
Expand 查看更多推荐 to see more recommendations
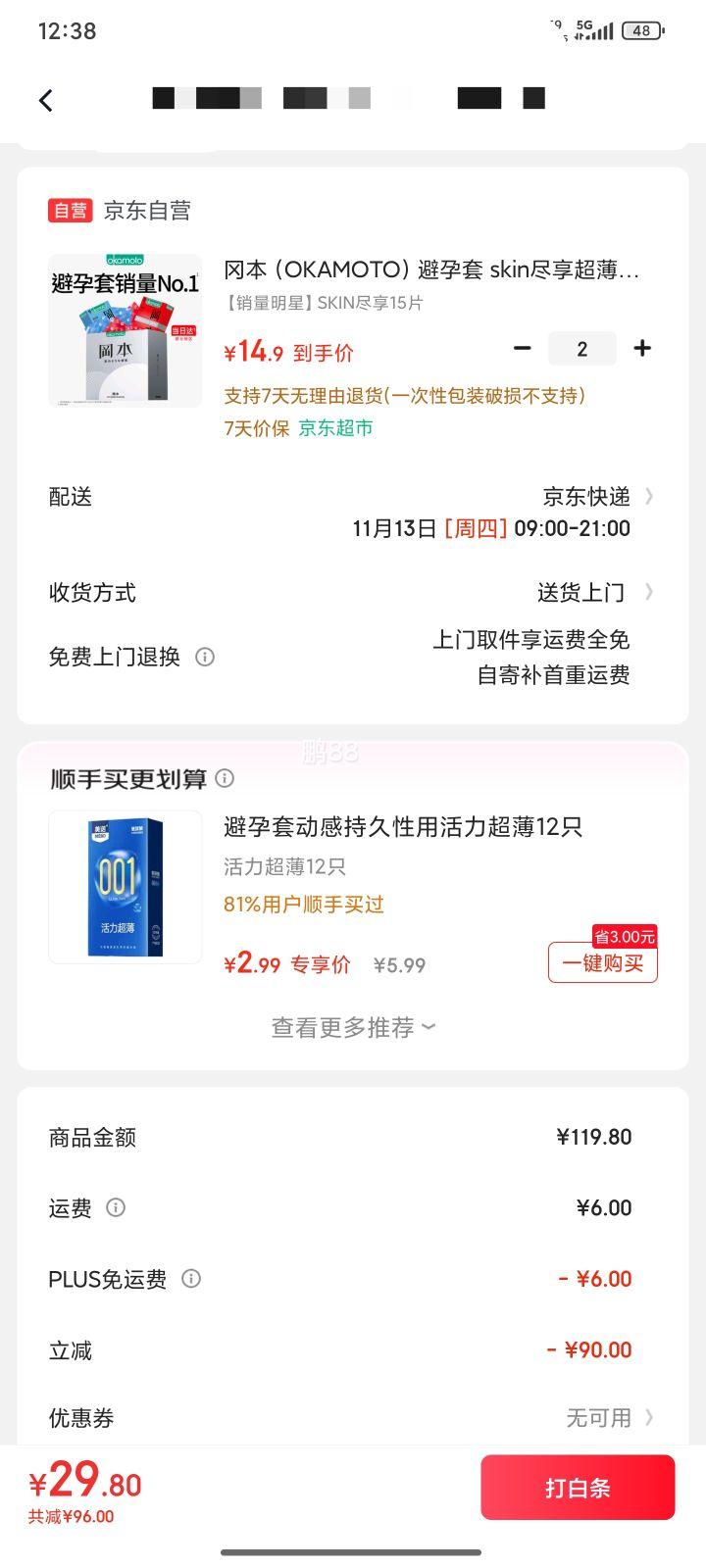point(352,1026)
